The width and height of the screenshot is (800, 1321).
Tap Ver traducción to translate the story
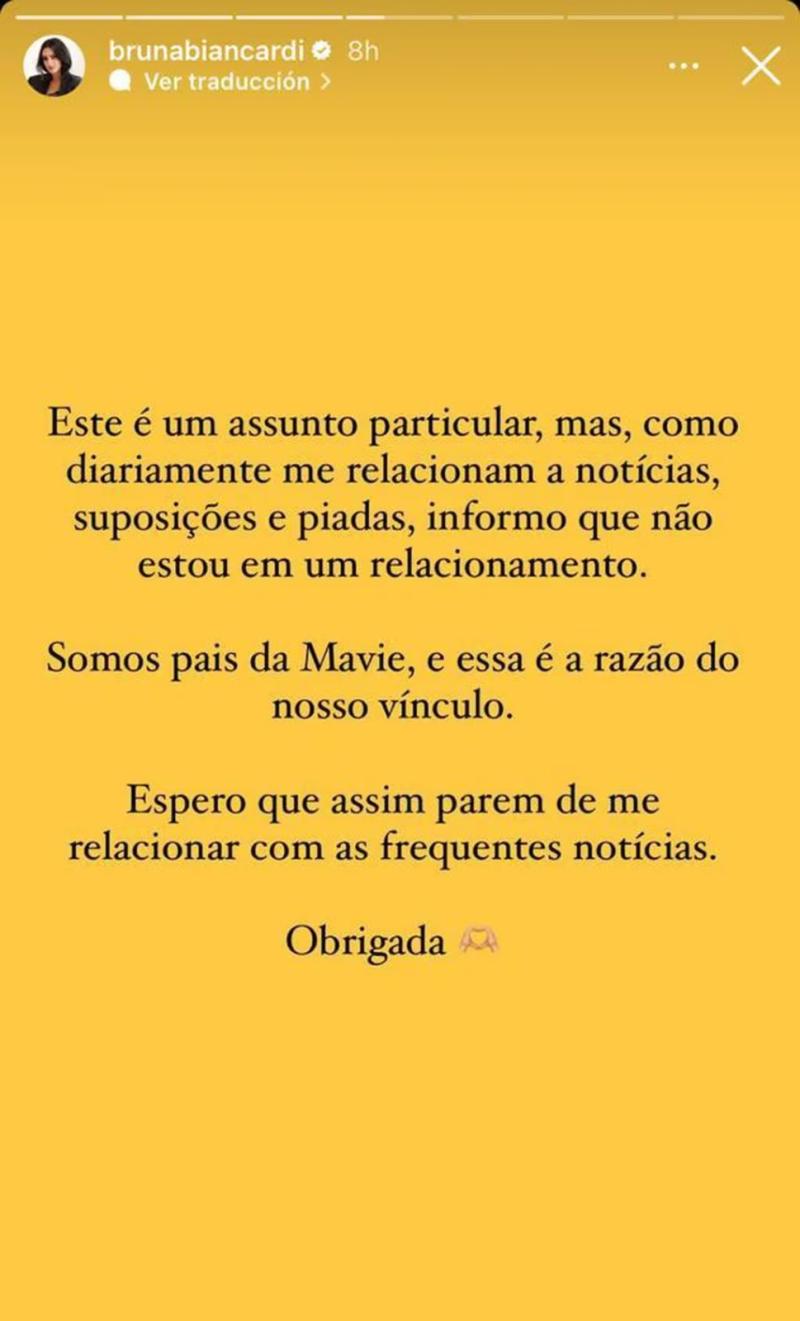point(226,82)
